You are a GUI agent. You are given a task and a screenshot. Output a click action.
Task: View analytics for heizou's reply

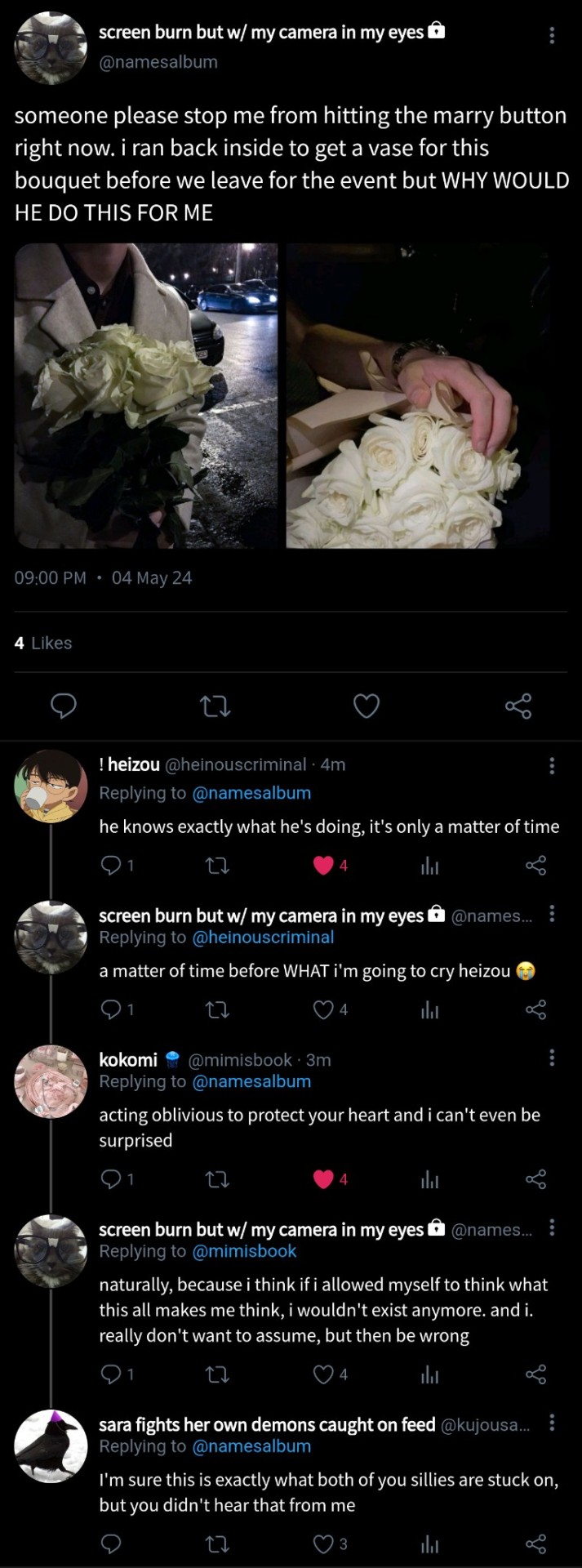point(429,866)
